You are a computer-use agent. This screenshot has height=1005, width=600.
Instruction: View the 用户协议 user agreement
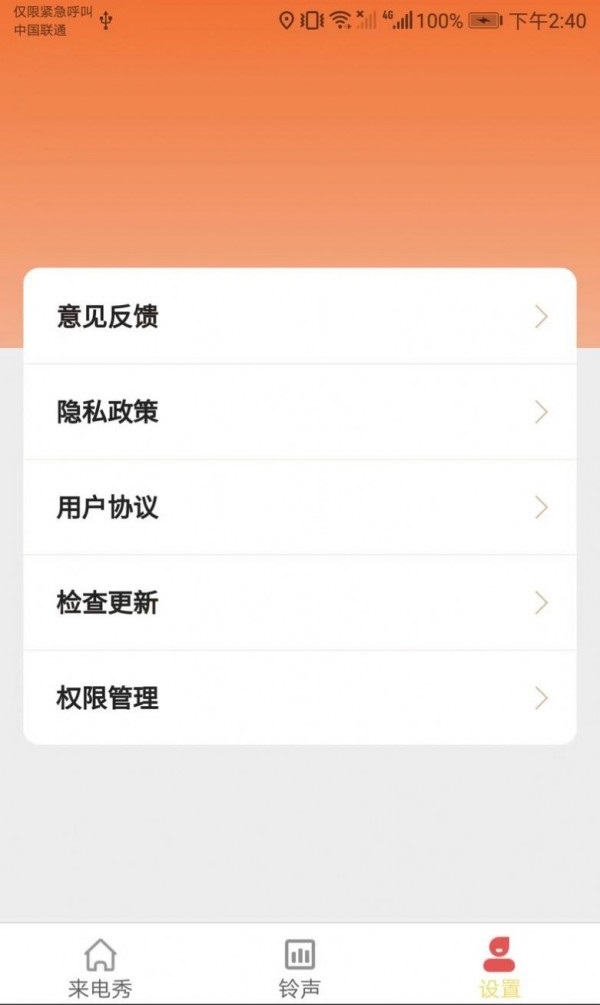[x=299, y=507]
